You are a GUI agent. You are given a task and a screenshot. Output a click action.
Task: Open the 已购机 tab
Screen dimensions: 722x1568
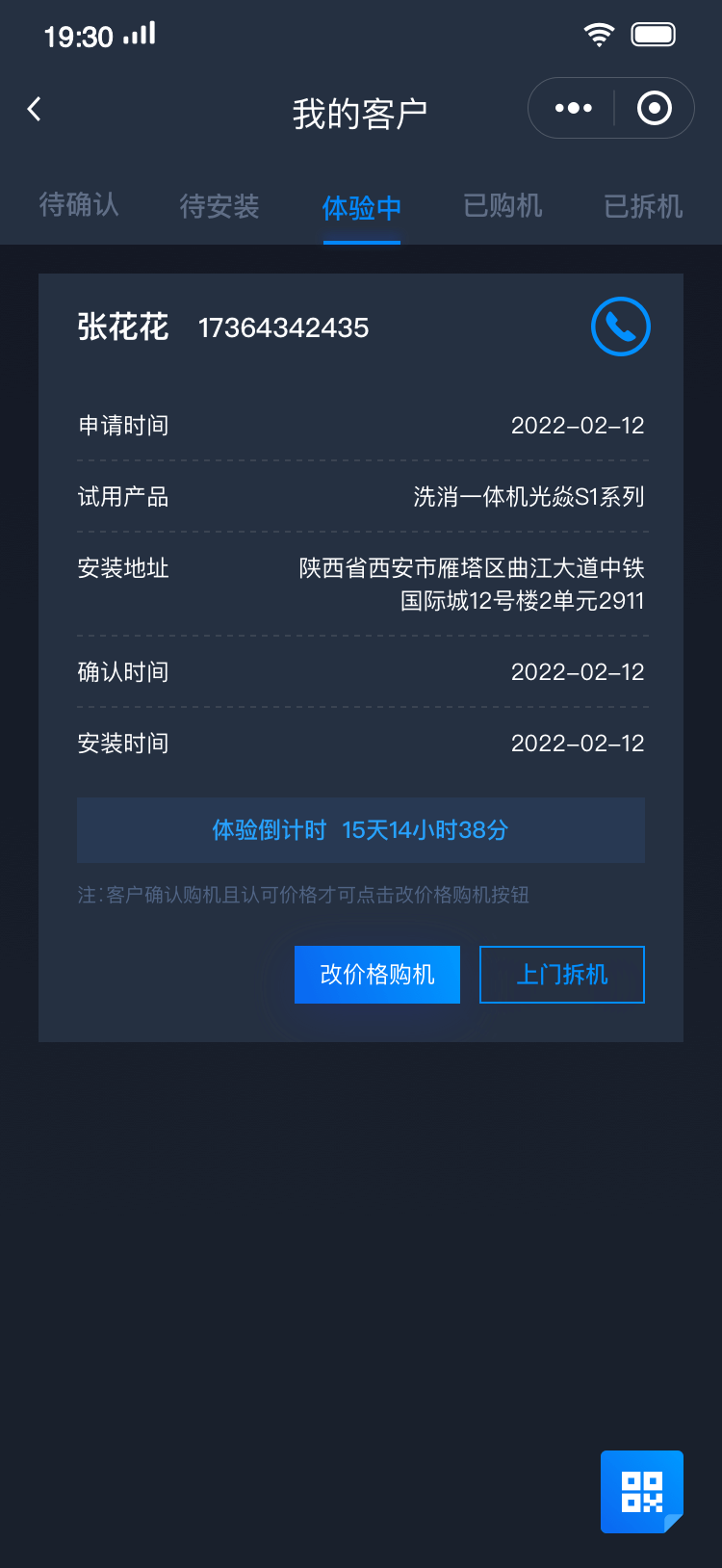click(503, 205)
